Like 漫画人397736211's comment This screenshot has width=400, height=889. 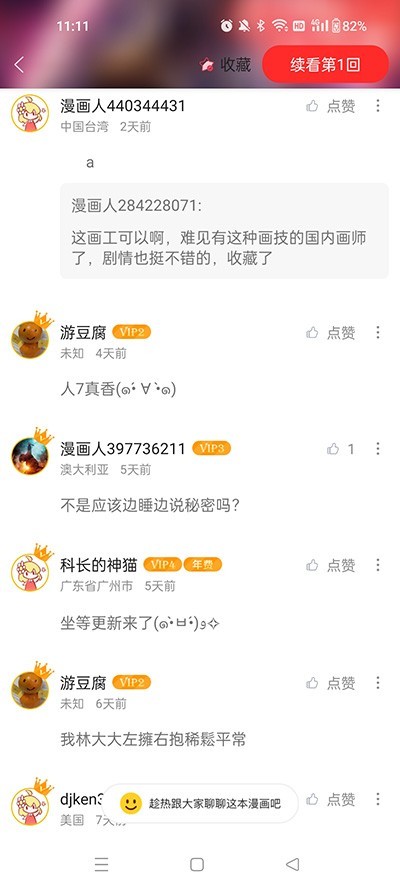click(x=341, y=449)
